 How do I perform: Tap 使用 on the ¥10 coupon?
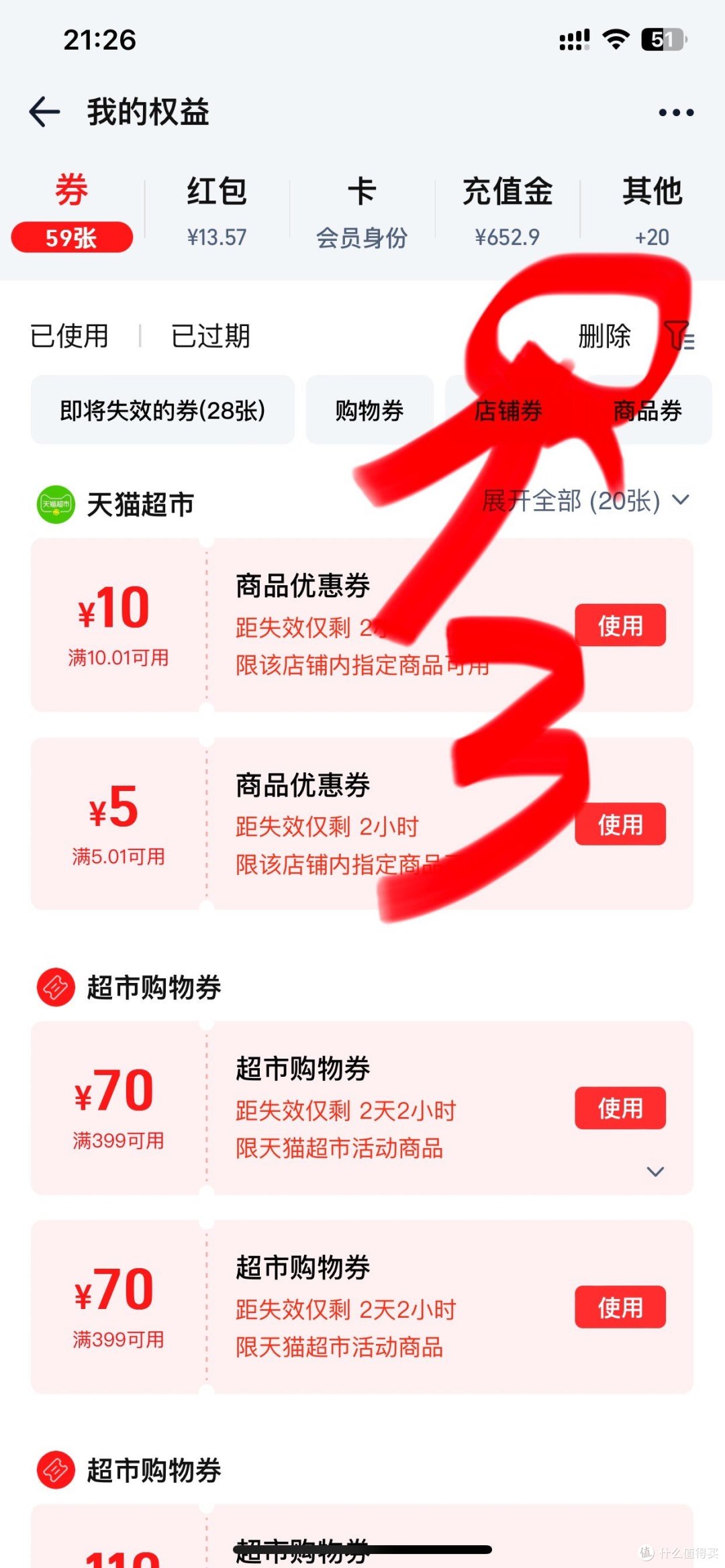pyautogui.click(x=620, y=625)
